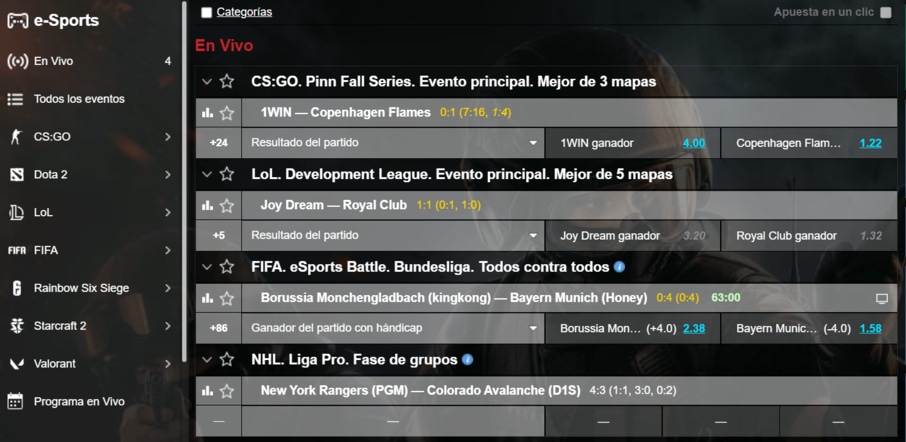
Task: Enable Apuesta en un clic
Action: pyautogui.click(x=885, y=13)
